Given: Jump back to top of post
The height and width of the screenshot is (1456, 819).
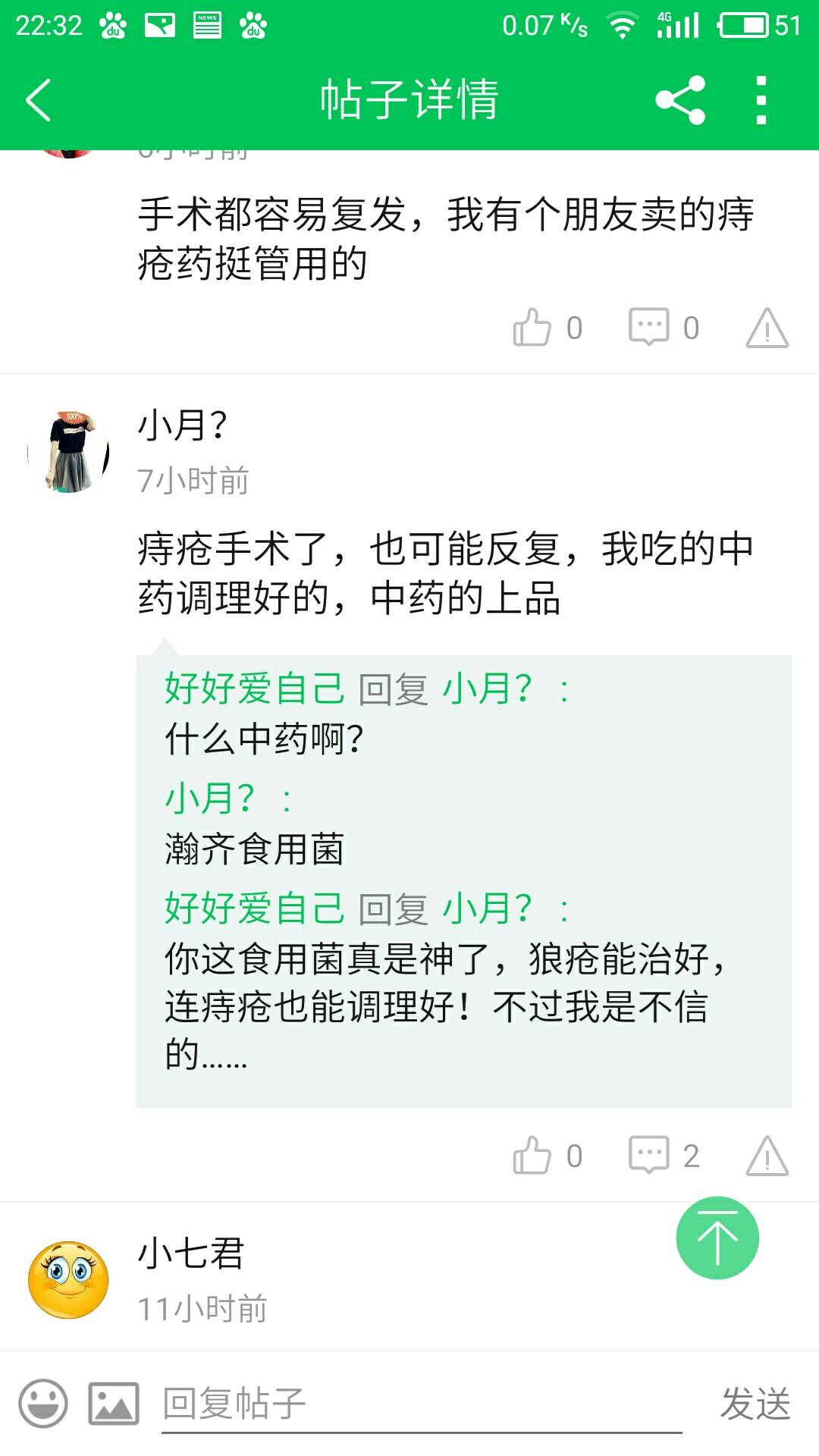Looking at the screenshot, I should click(717, 1238).
